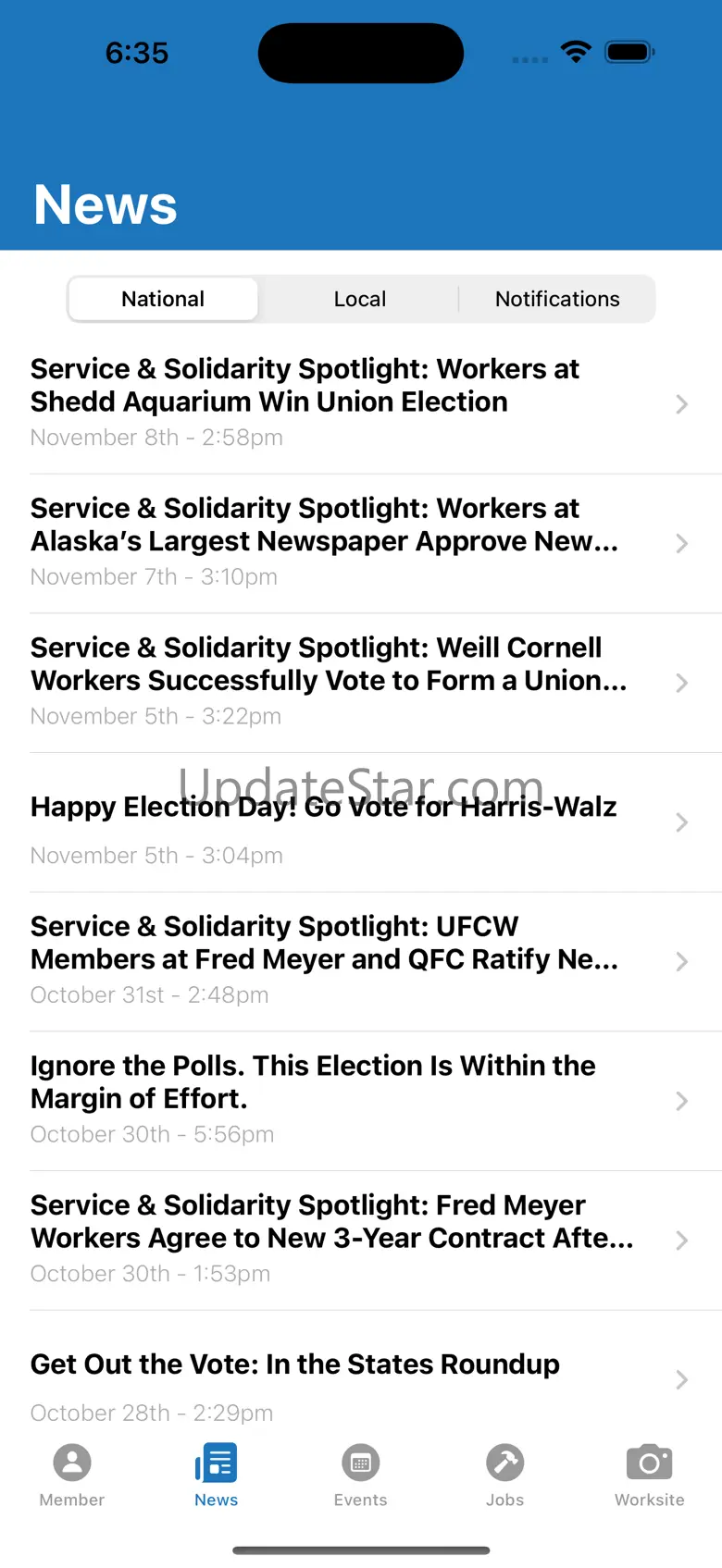The height and width of the screenshot is (1568, 722).
Task: Switch to the National news segment
Action: click(163, 299)
